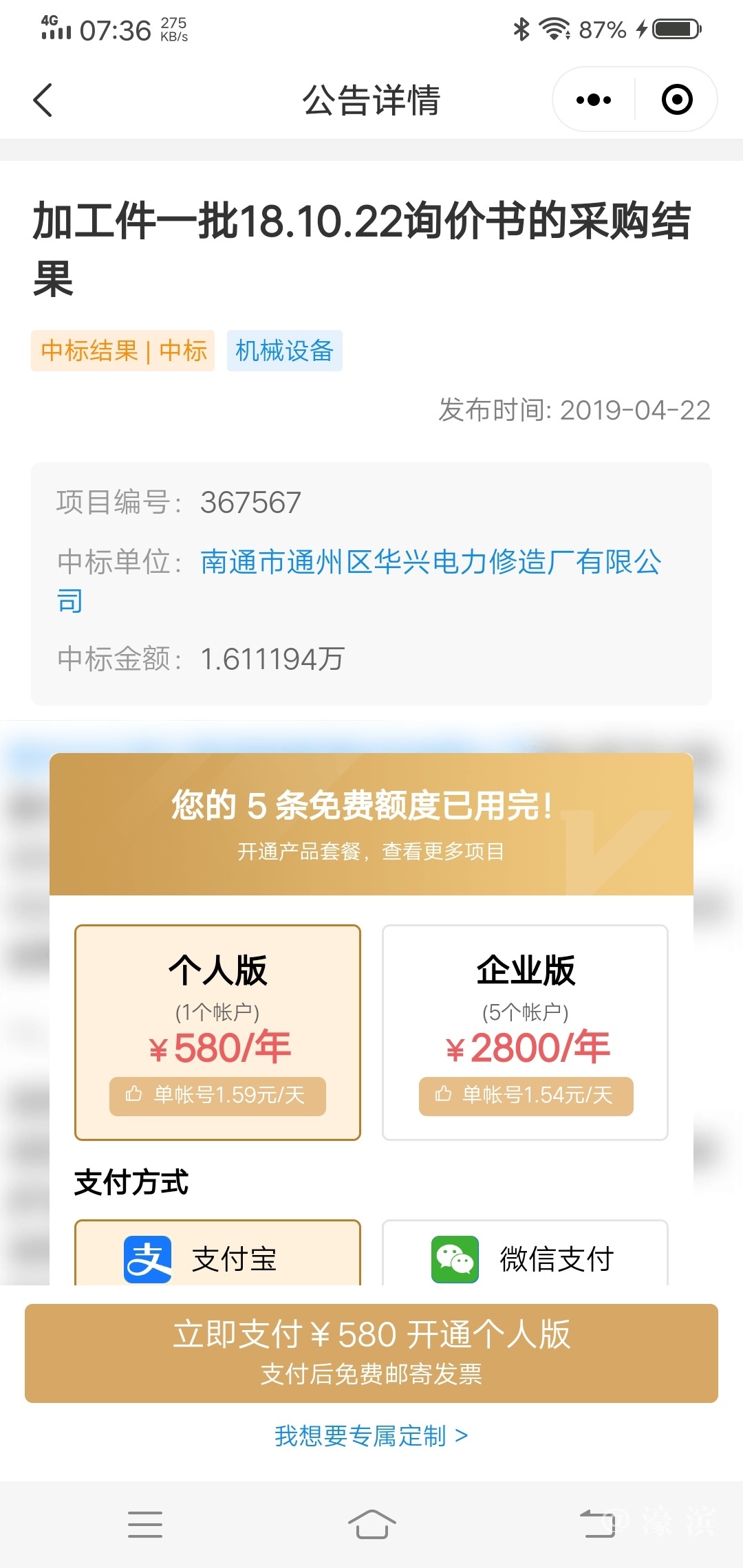The width and height of the screenshot is (743, 1568).
Task: Go back from the 公告详情 page
Action: tap(43, 100)
